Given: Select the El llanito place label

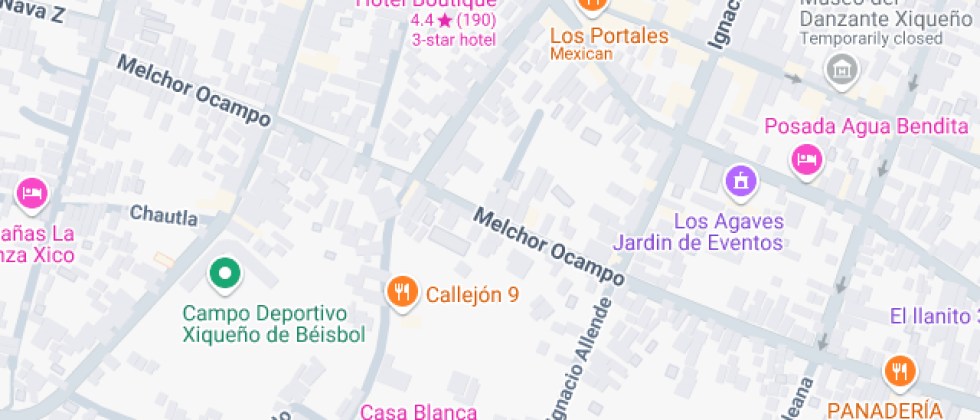Looking at the screenshot, I should (x=935, y=316).
